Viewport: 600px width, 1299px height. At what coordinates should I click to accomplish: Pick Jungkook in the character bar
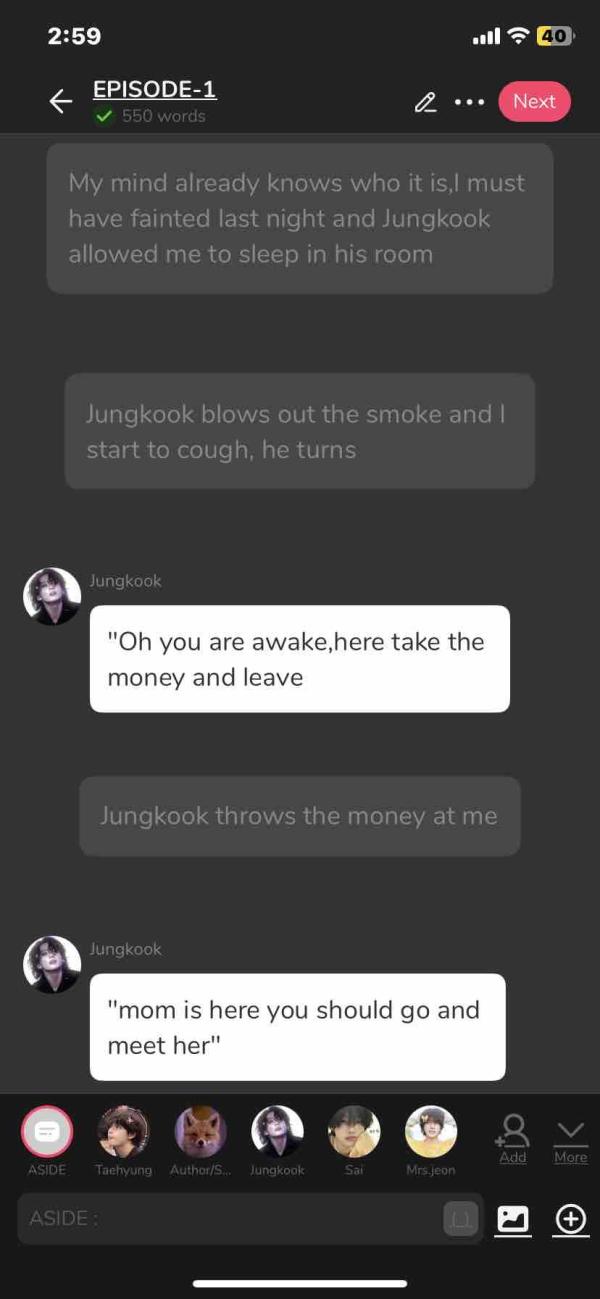[x=277, y=1132]
